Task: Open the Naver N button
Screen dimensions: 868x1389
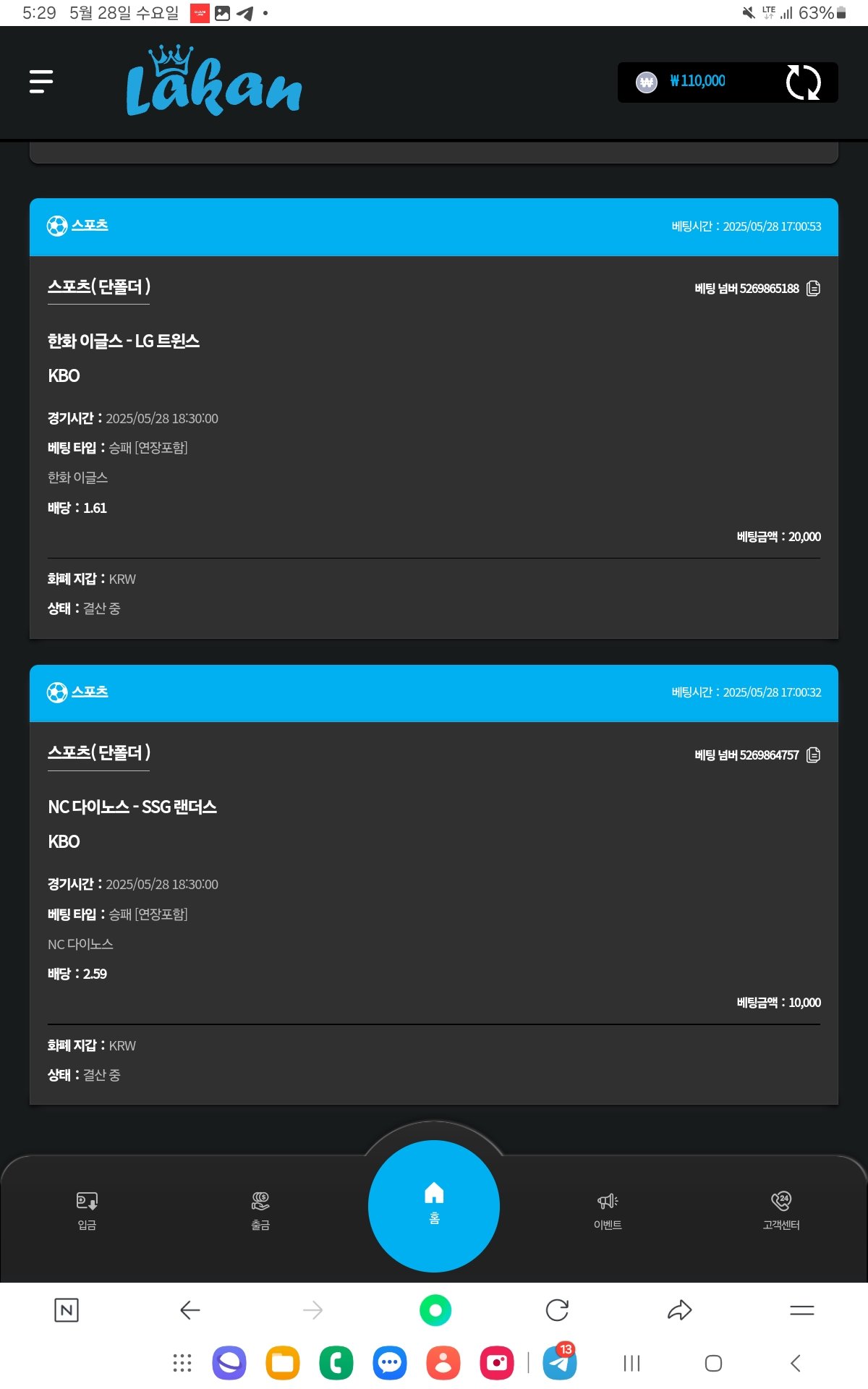Action: 67,1310
